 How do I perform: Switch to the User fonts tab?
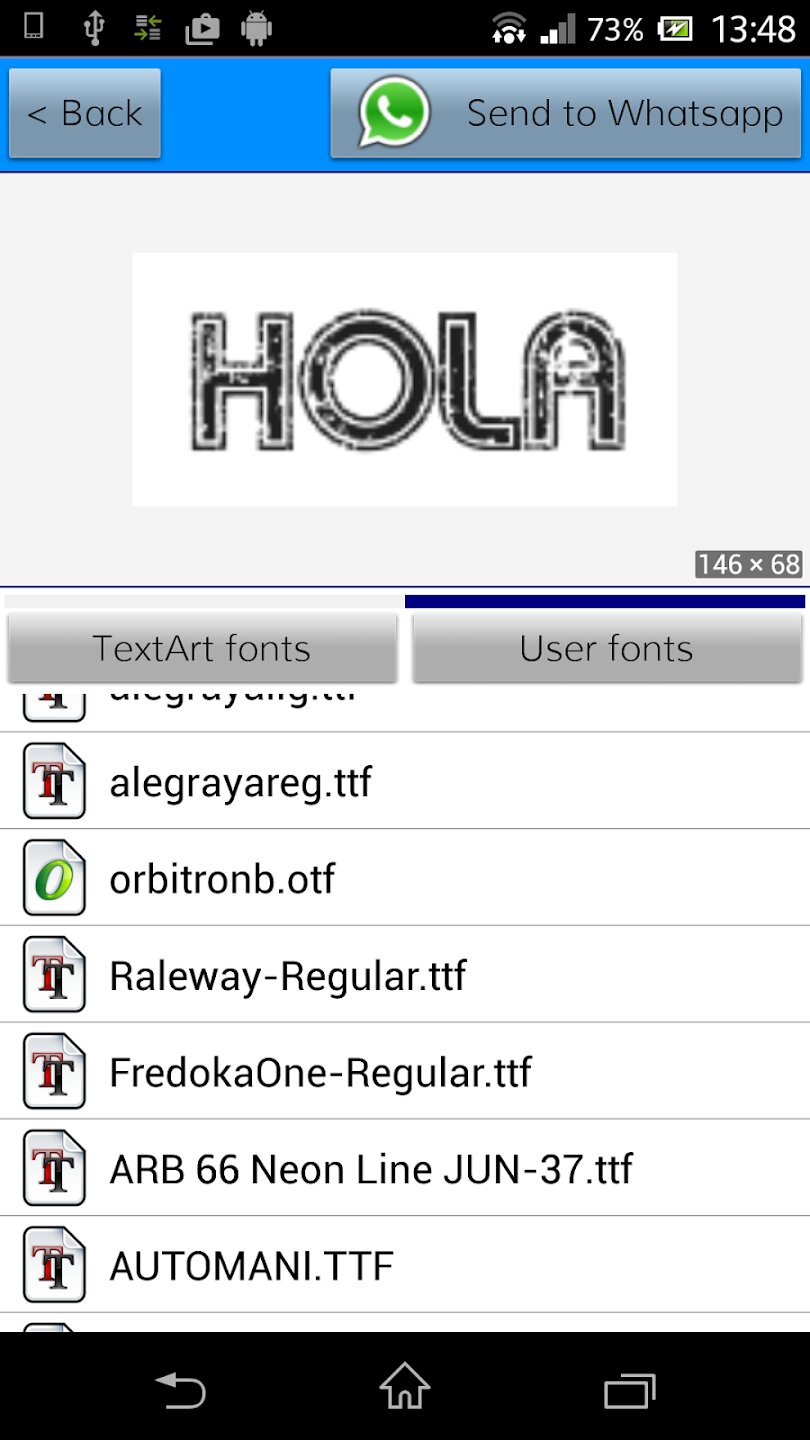point(606,648)
